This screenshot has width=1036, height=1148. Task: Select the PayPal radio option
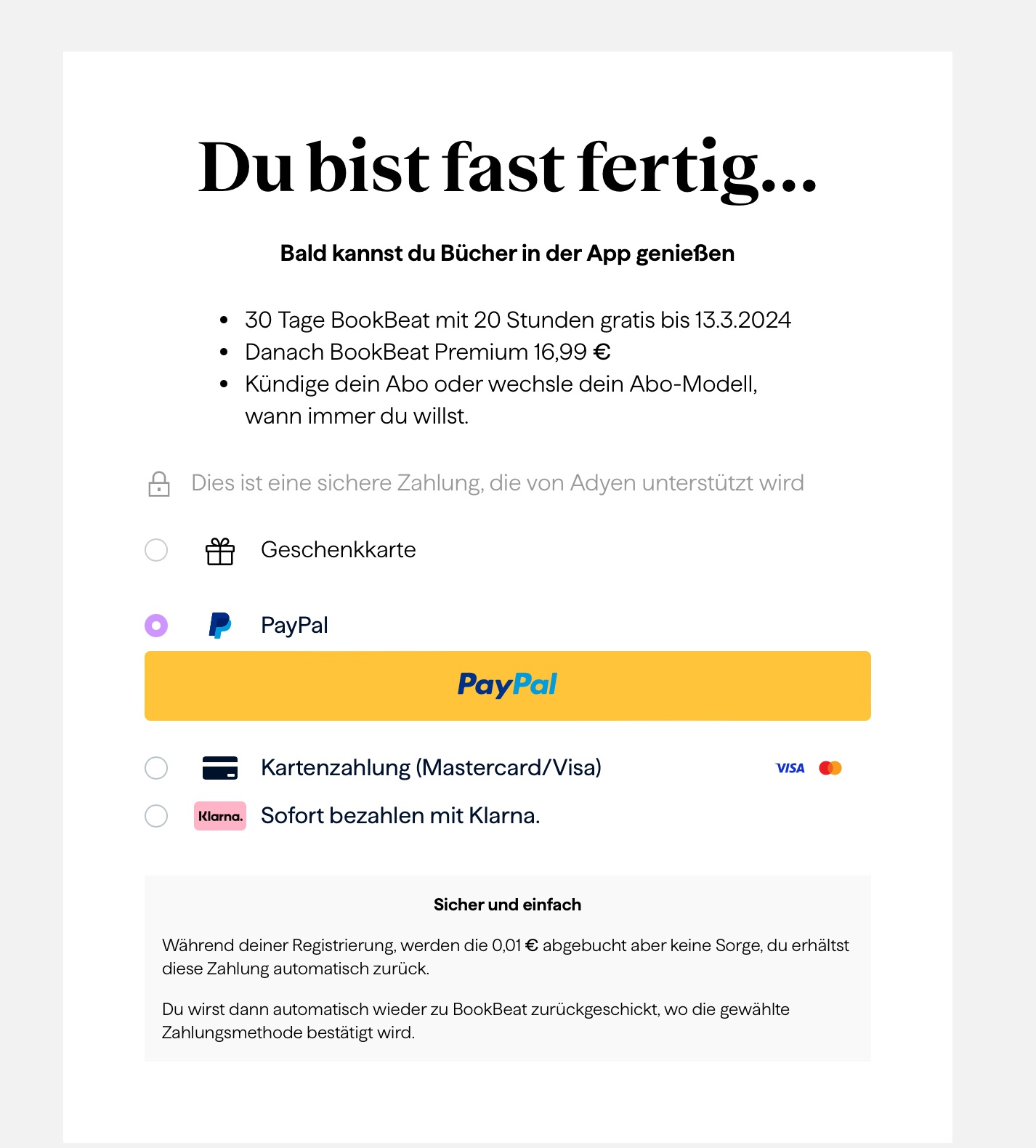156,626
